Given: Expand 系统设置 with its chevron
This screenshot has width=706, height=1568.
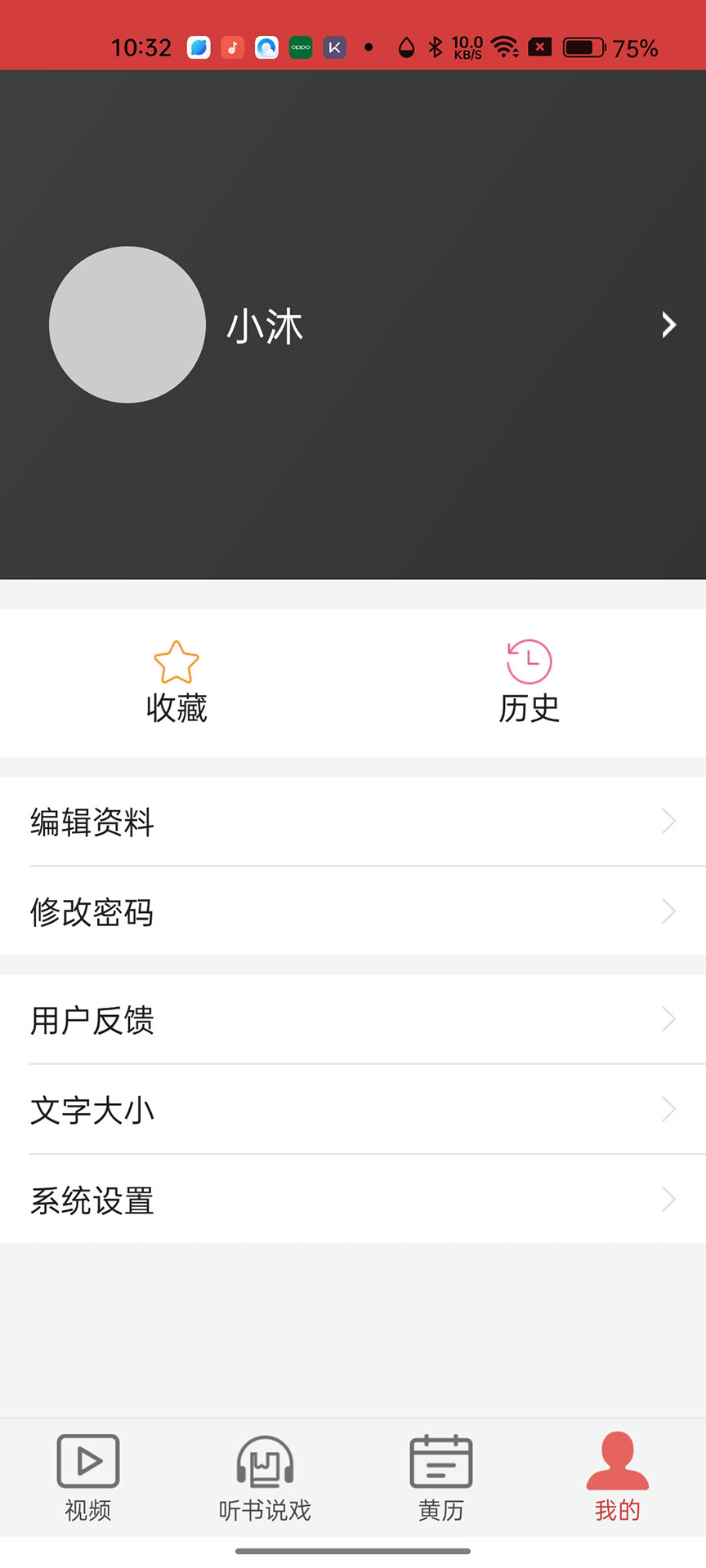Looking at the screenshot, I should (668, 1199).
